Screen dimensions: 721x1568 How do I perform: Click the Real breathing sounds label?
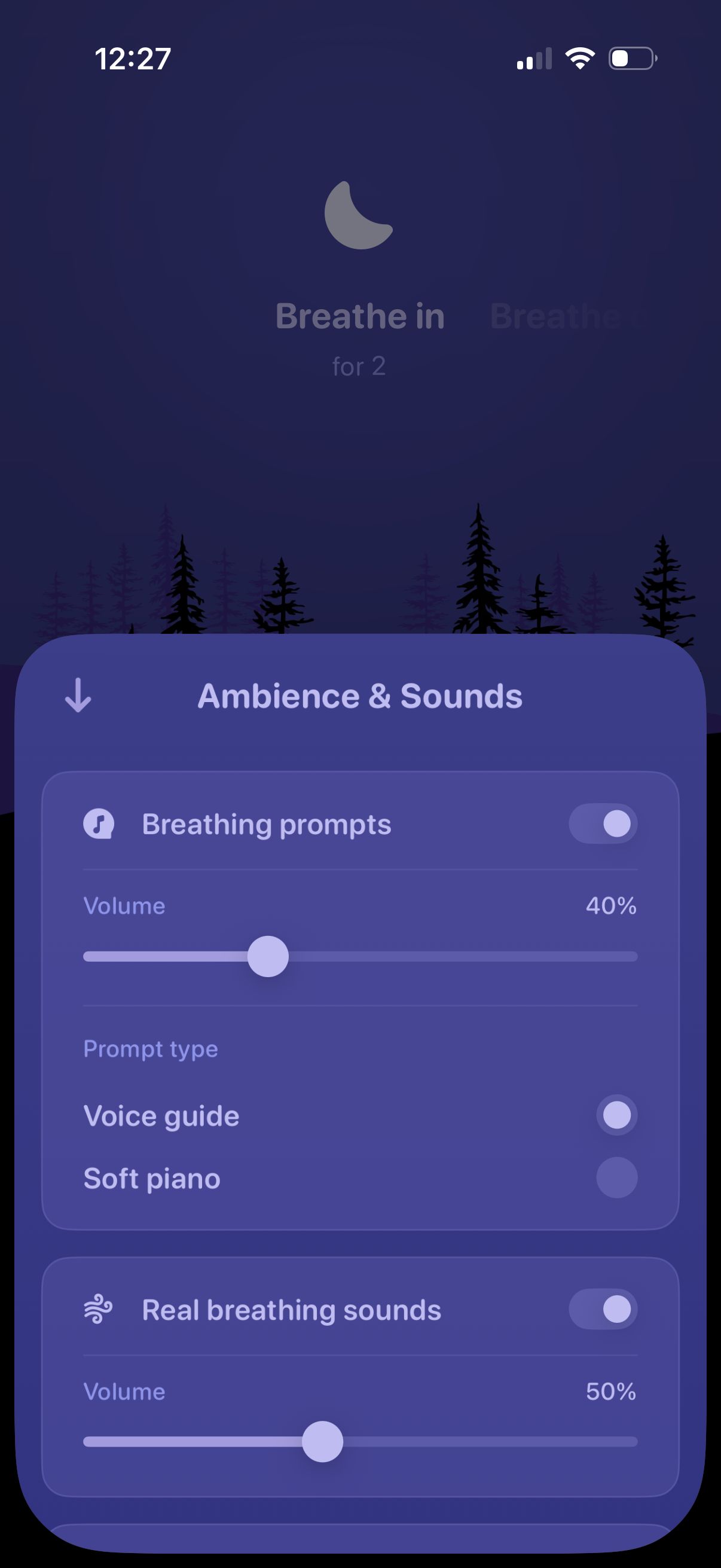click(x=291, y=1309)
